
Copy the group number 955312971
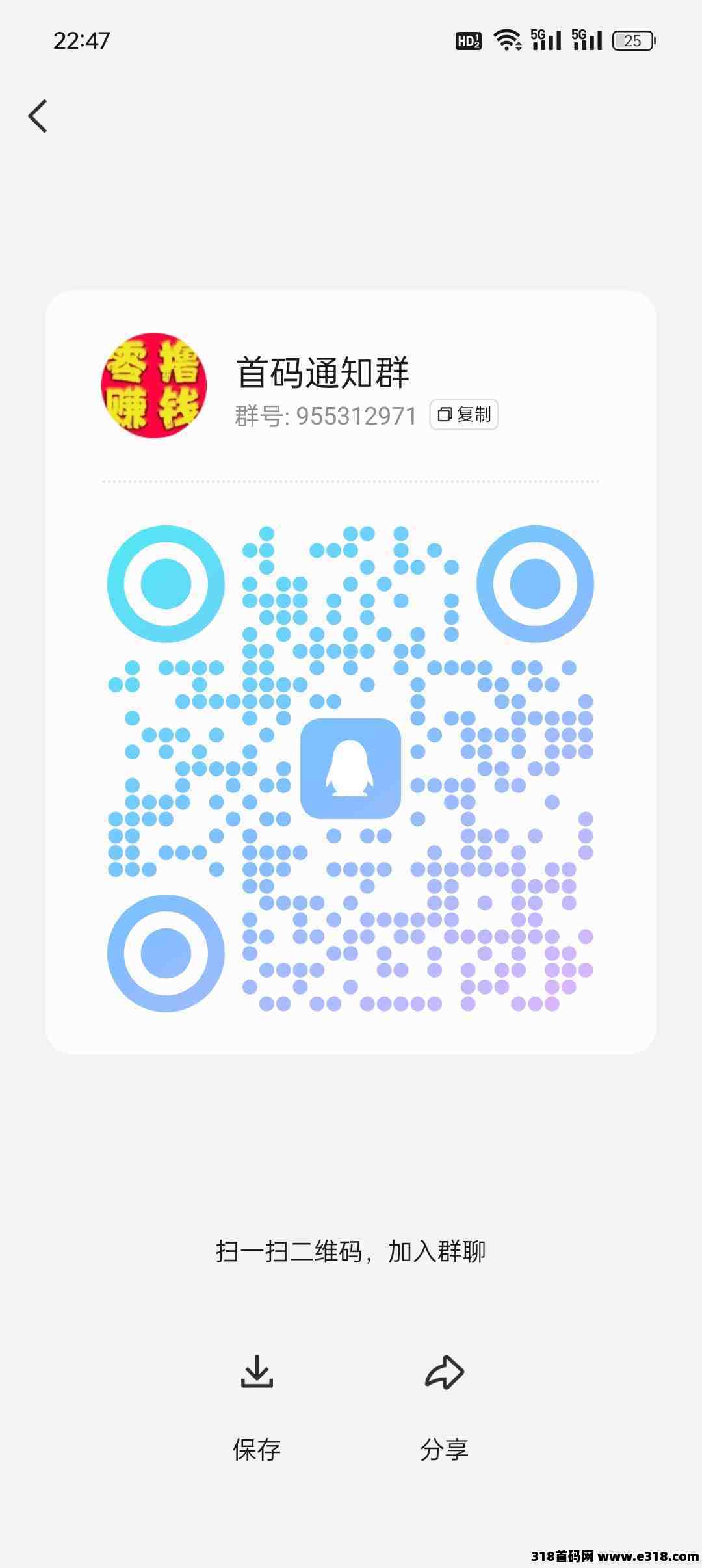pos(464,415)
